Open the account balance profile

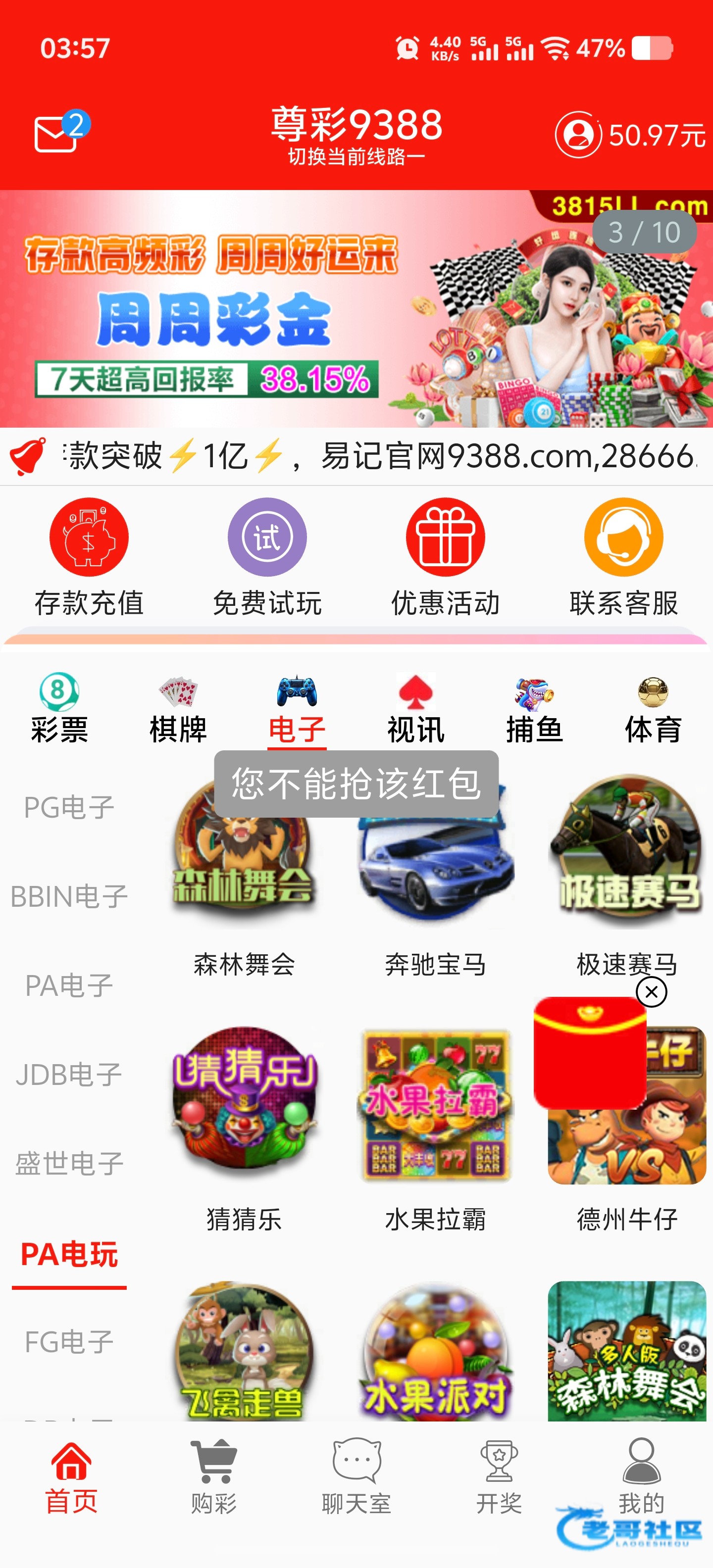[x=630, y=135]
